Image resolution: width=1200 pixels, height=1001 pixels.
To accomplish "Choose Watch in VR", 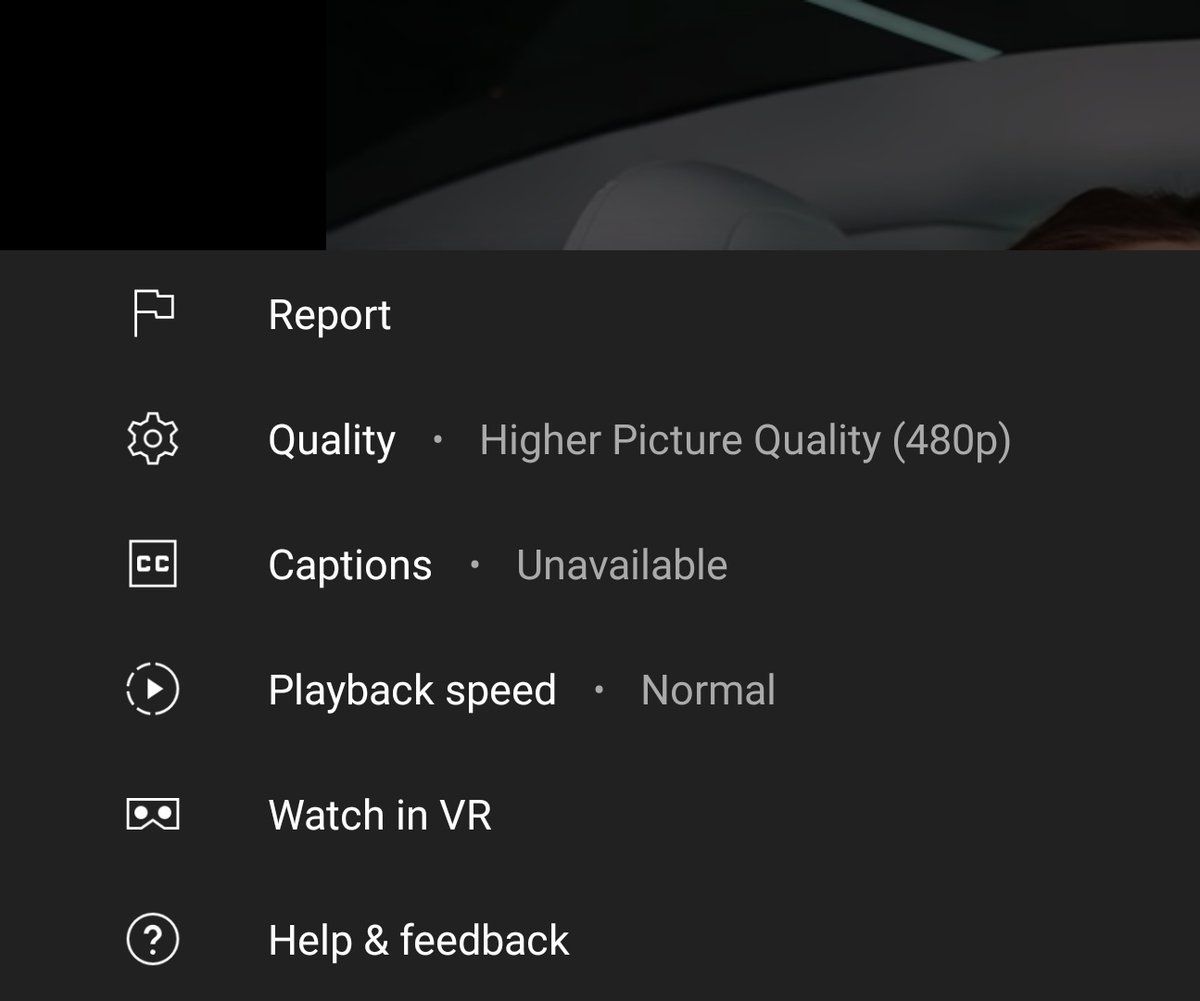I will coord(380,815).
